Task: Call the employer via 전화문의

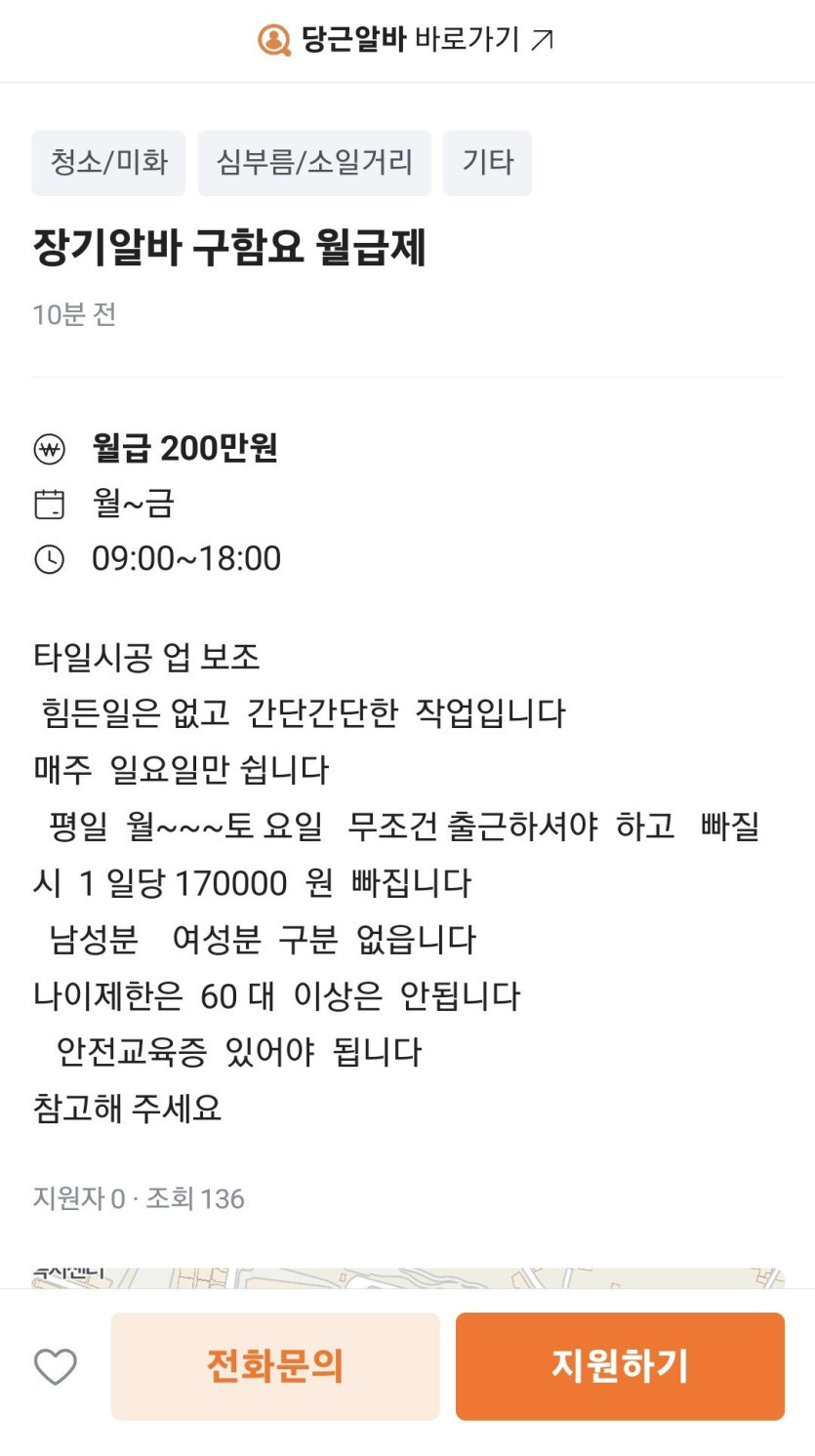Action: point(275,1366)
